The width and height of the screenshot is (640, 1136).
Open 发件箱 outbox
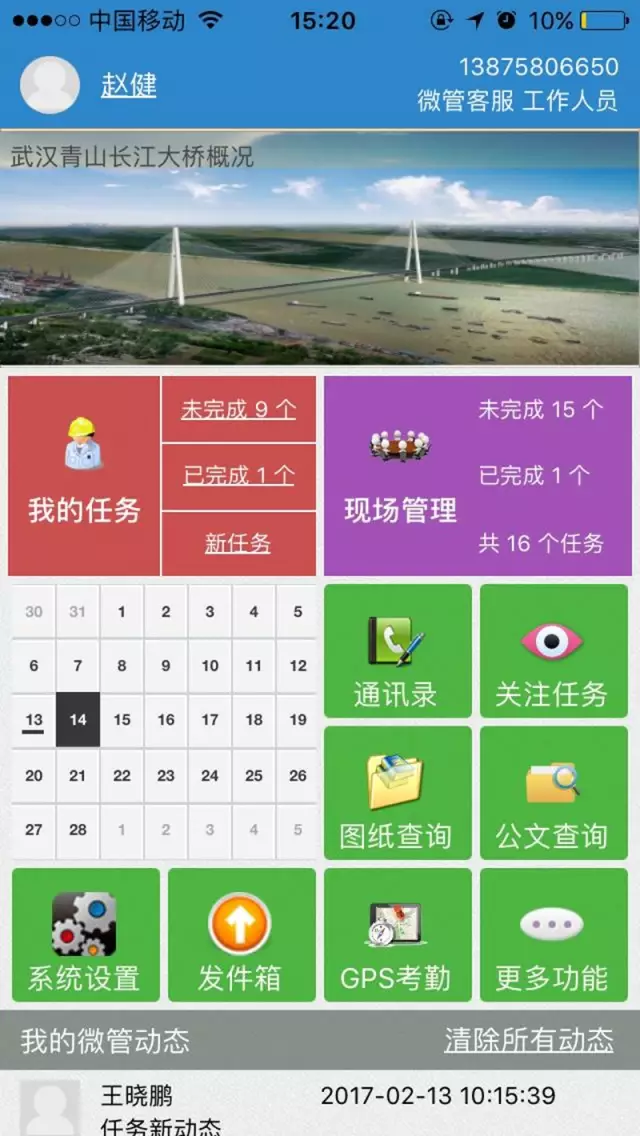[x=241, y=935]
